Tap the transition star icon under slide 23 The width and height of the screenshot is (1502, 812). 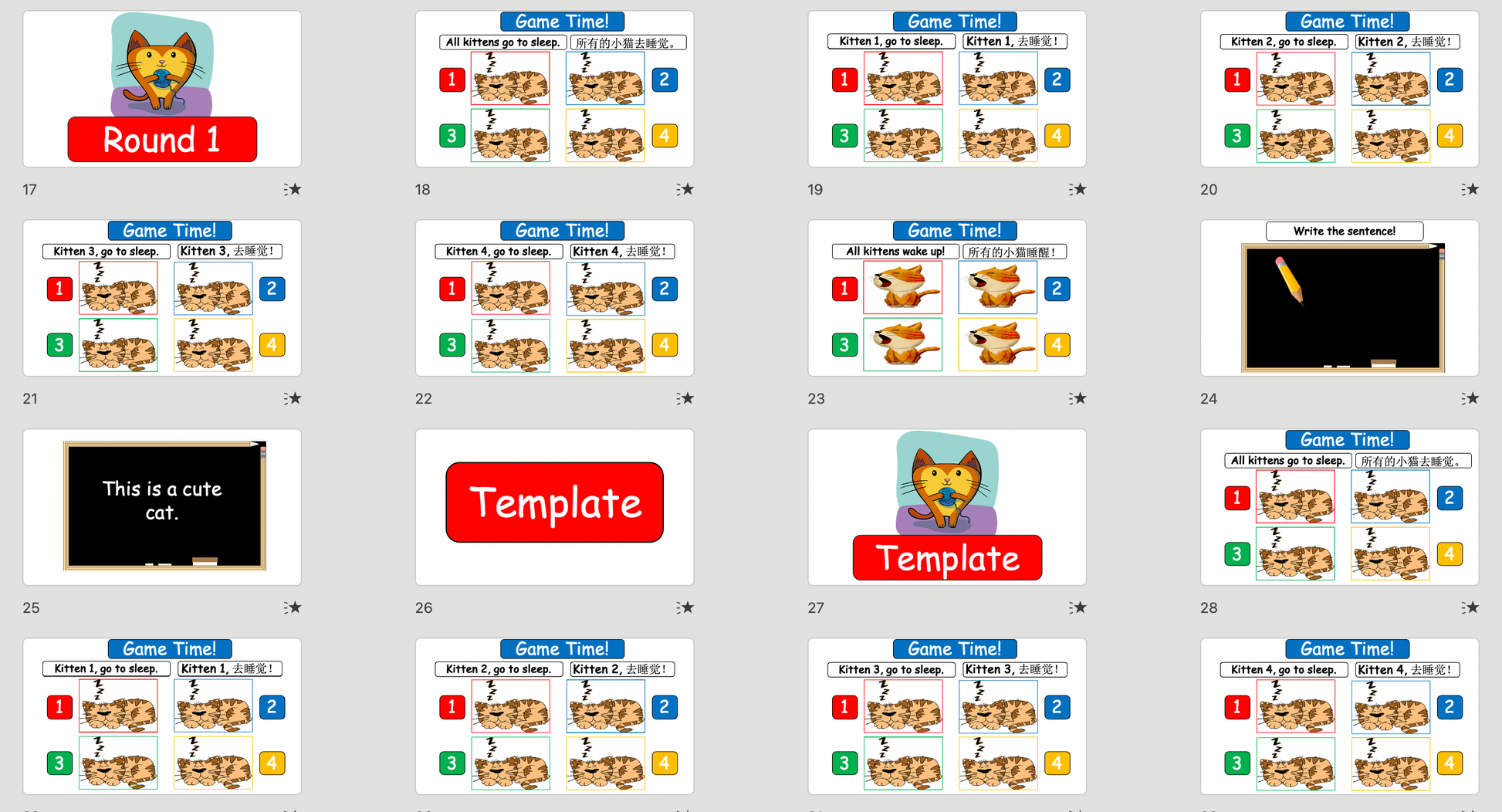[1077, 398]
